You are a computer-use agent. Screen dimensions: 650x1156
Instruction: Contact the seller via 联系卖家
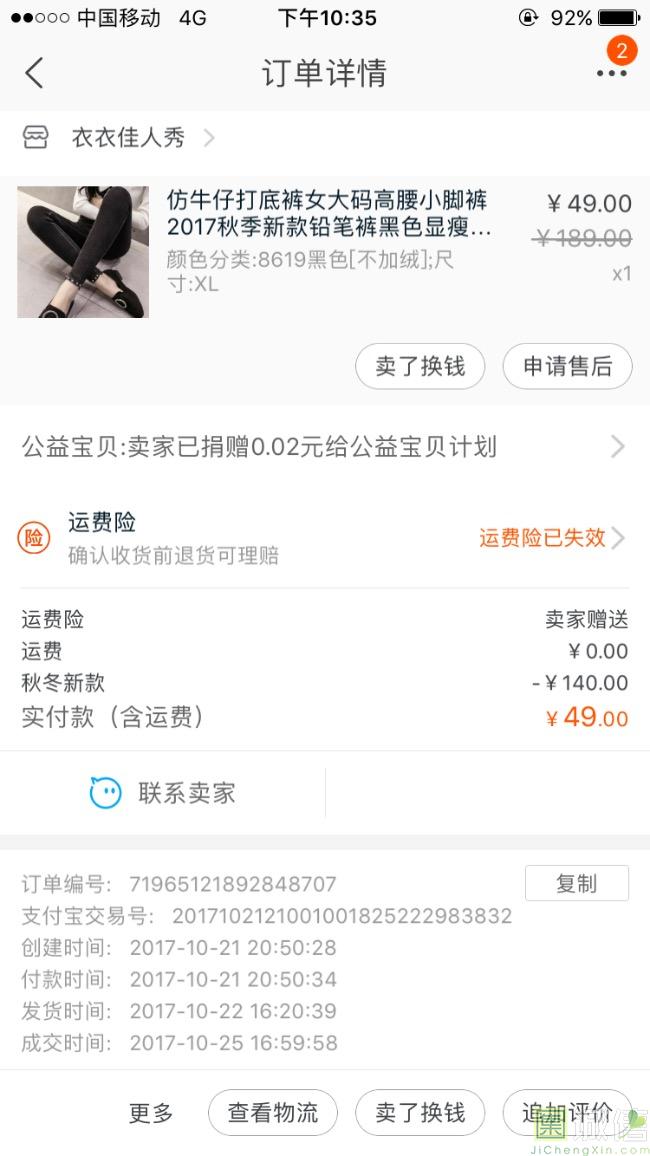click(163, 793)
